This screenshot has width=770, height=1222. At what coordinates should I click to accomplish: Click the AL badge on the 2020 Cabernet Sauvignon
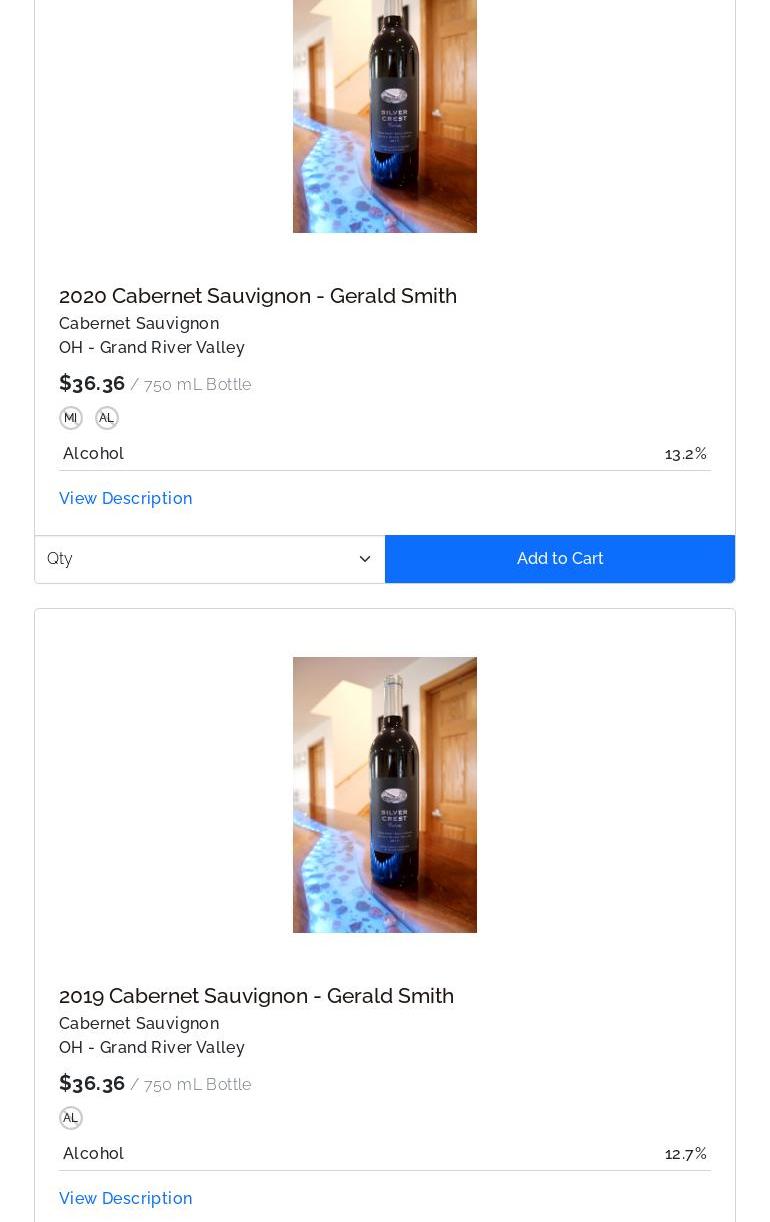pos(106,417)
